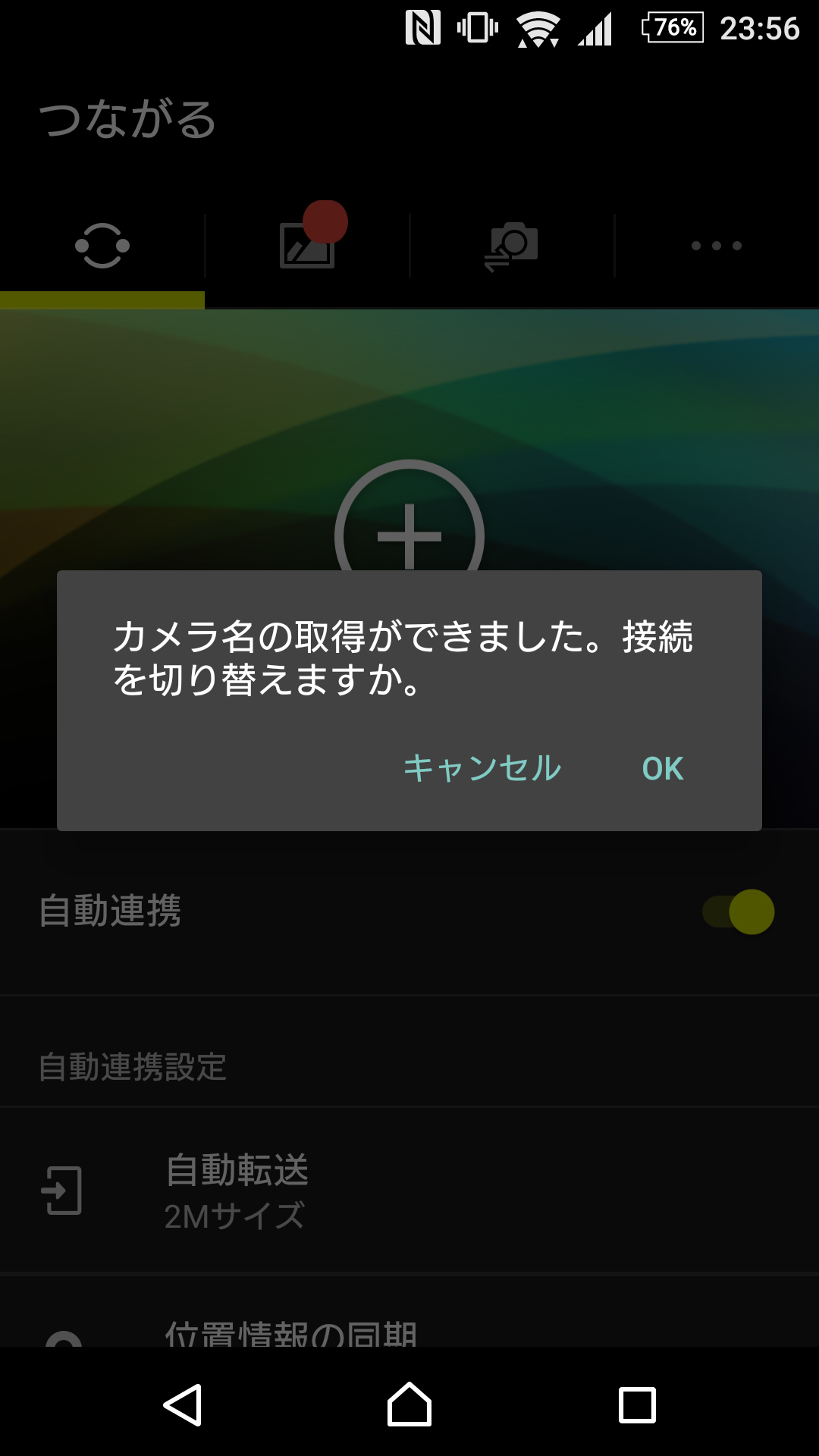
Task: Tap キャンセル to dismiss the dialog
Action: pos(482,768)
